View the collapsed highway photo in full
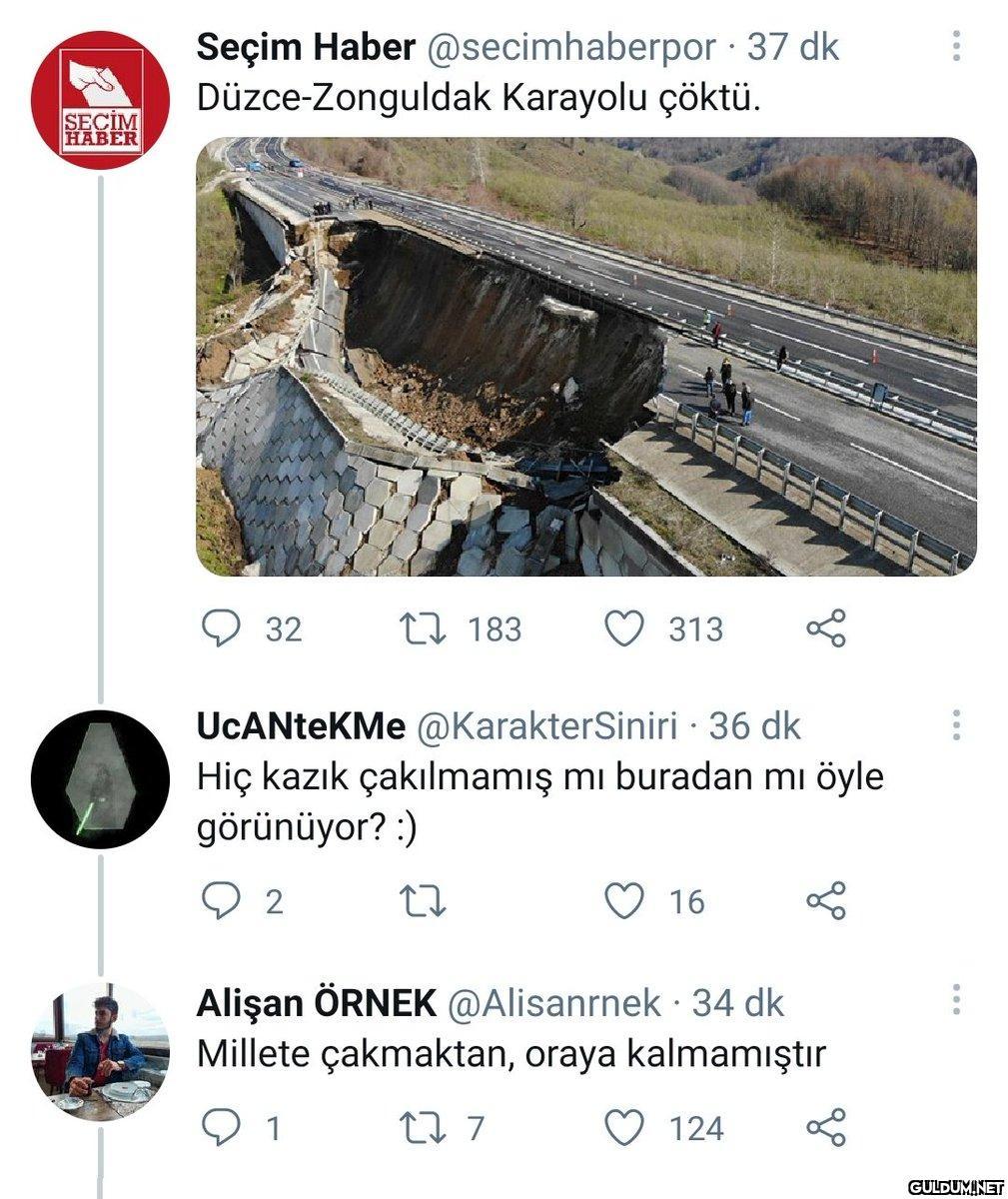The width and height of the screenshot is (1008, 1199). coord(585,357)
